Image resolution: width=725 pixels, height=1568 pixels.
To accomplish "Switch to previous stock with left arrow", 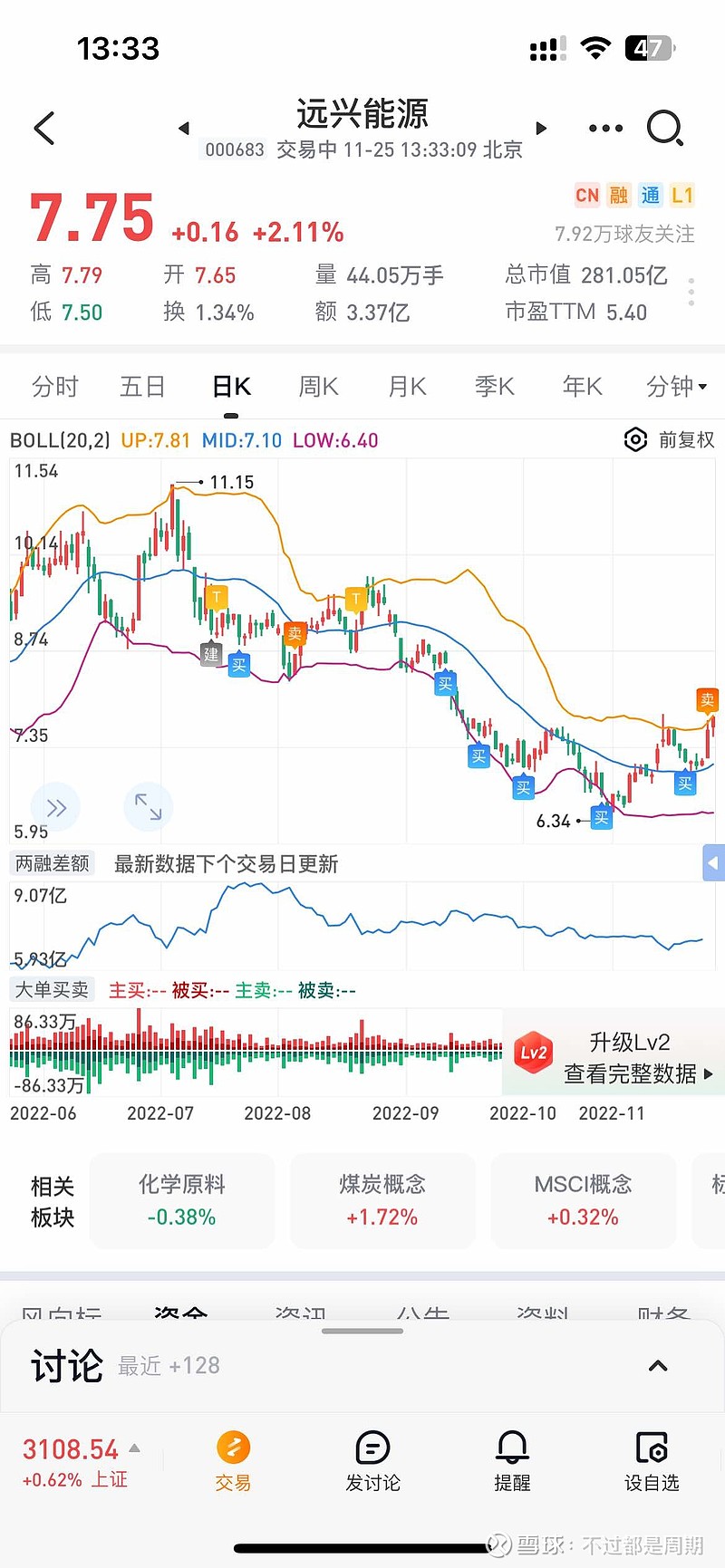I will tap(184, 129).
